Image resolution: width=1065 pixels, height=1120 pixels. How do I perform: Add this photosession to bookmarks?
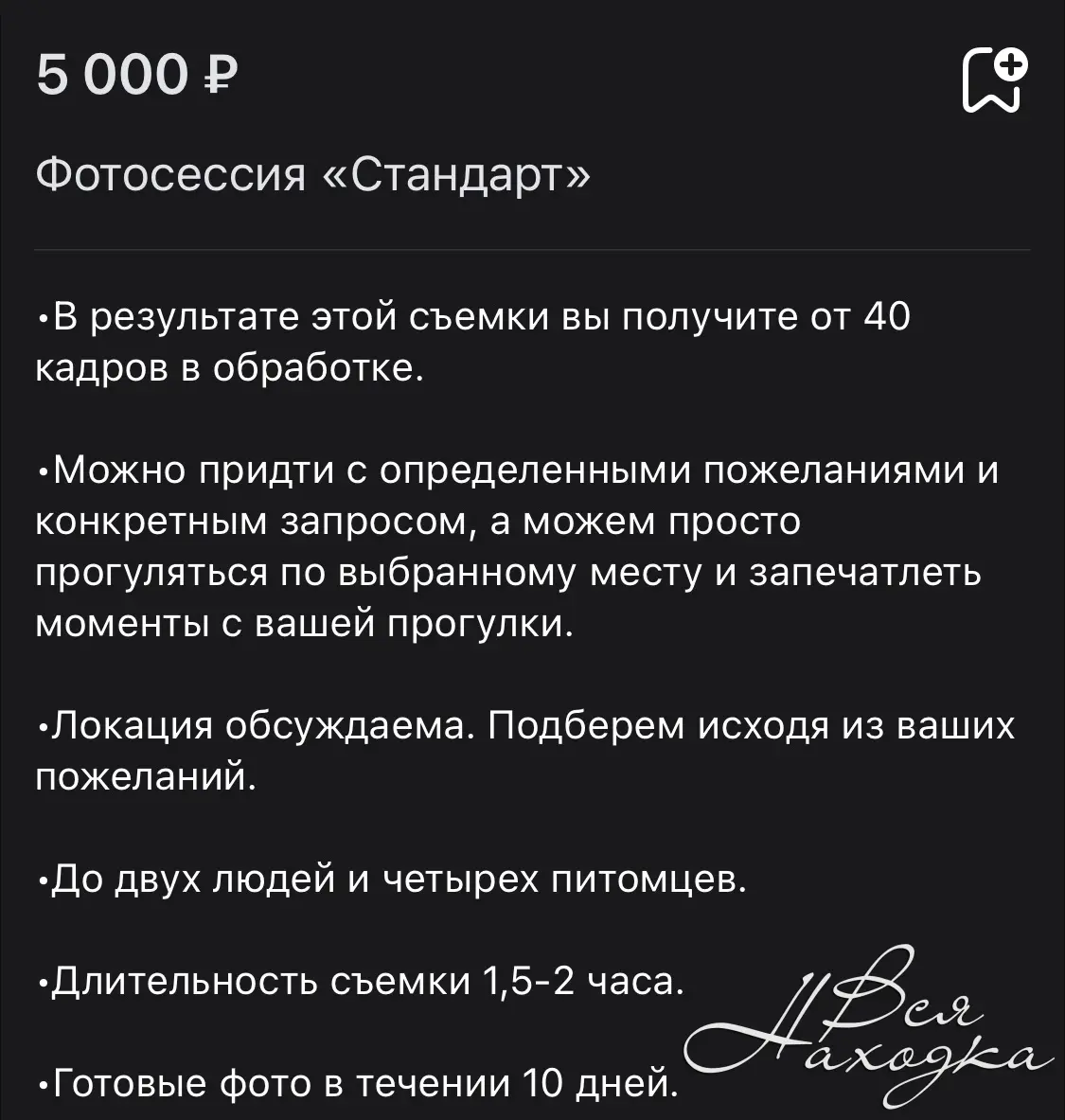[994, 80]
